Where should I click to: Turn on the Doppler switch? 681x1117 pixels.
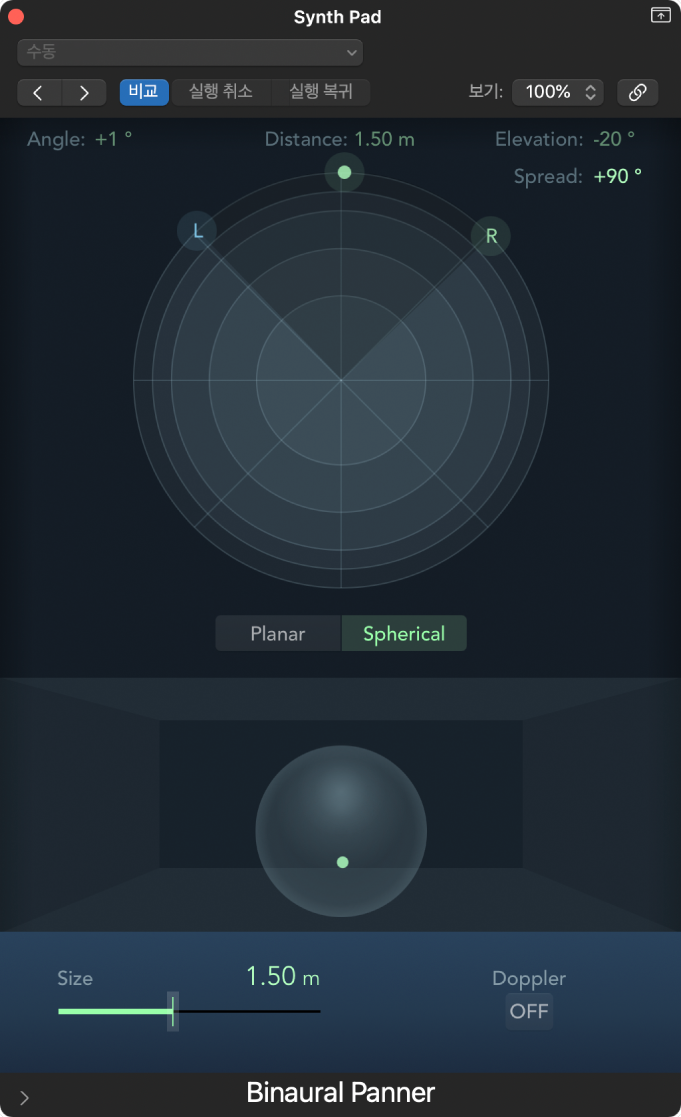(529, 1011)
